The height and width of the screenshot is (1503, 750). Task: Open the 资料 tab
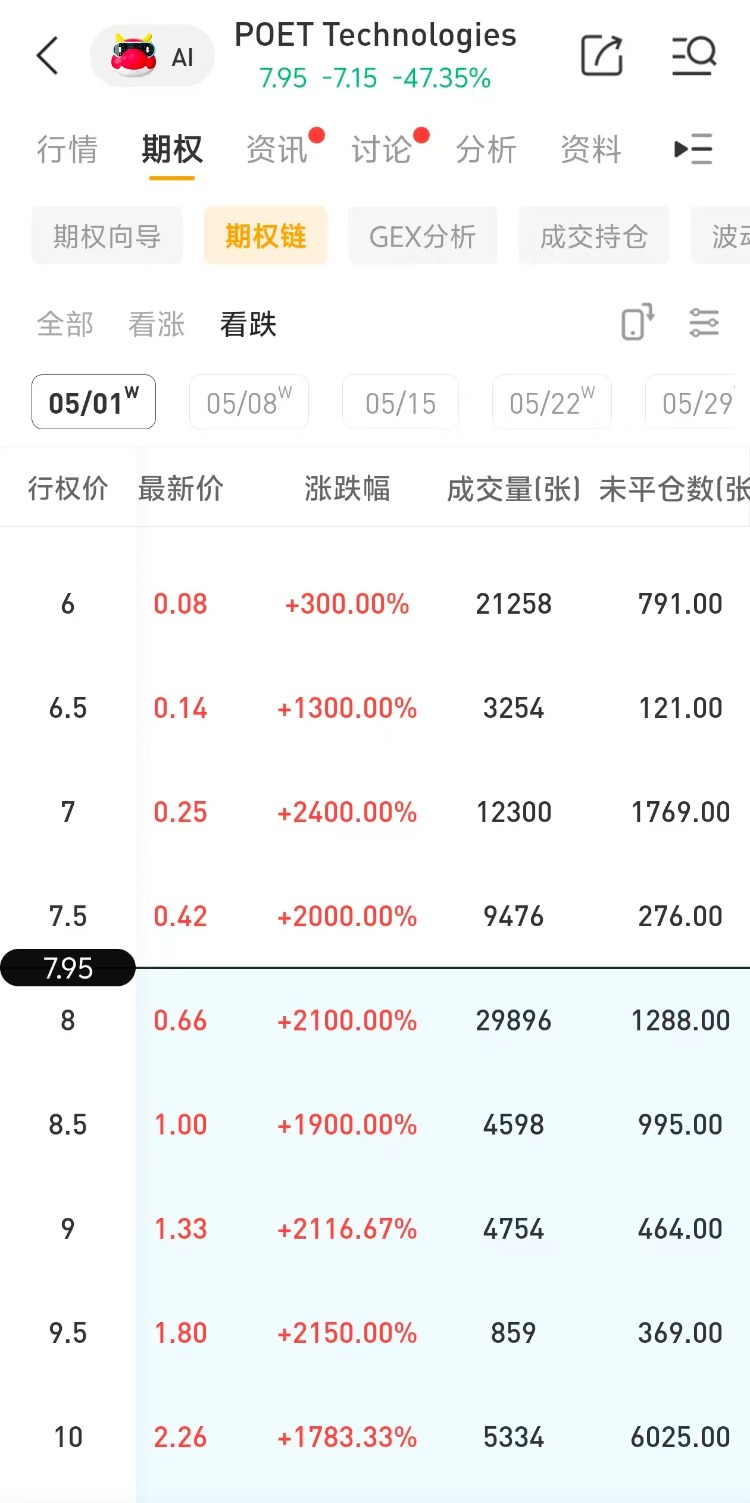pos(590,150)
